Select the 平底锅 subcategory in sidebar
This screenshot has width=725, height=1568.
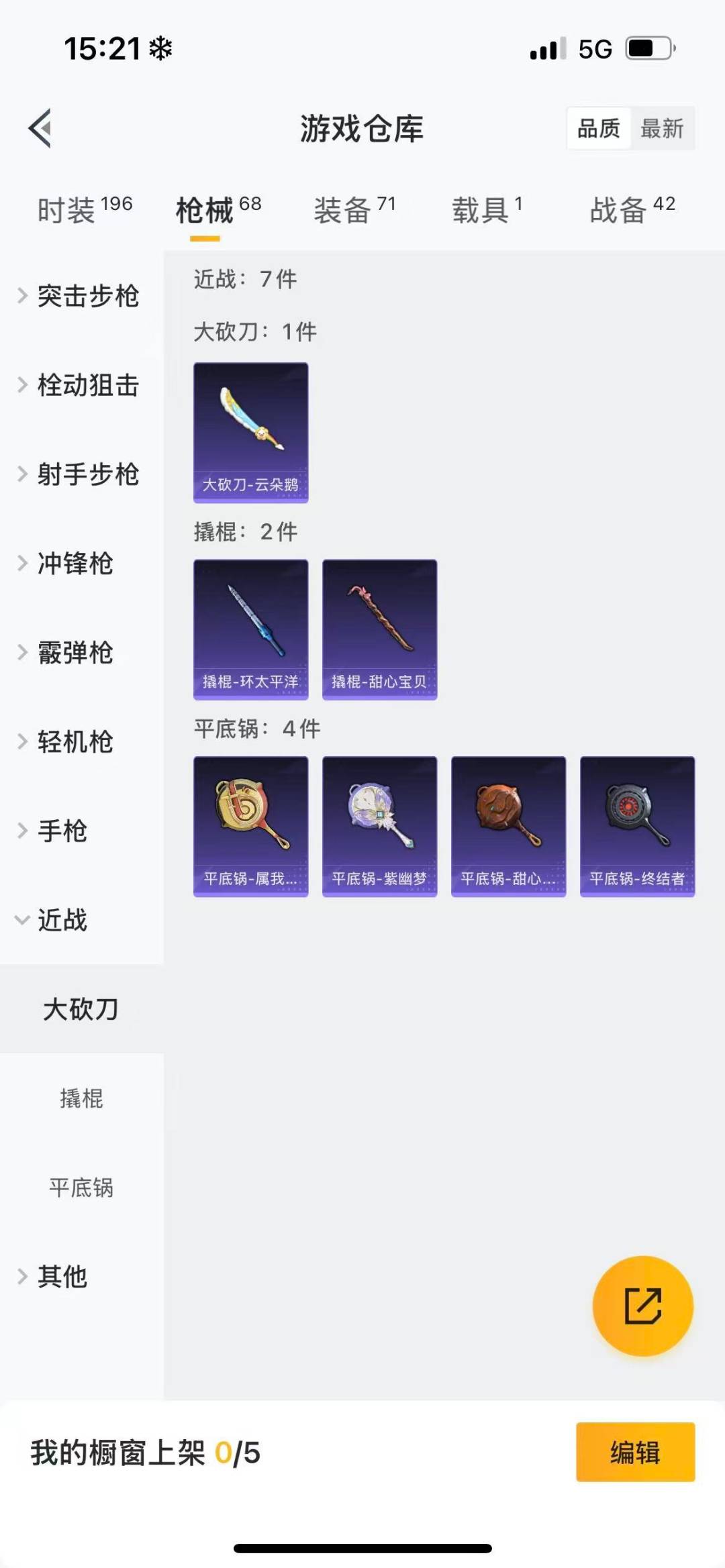coord(81,1188)
